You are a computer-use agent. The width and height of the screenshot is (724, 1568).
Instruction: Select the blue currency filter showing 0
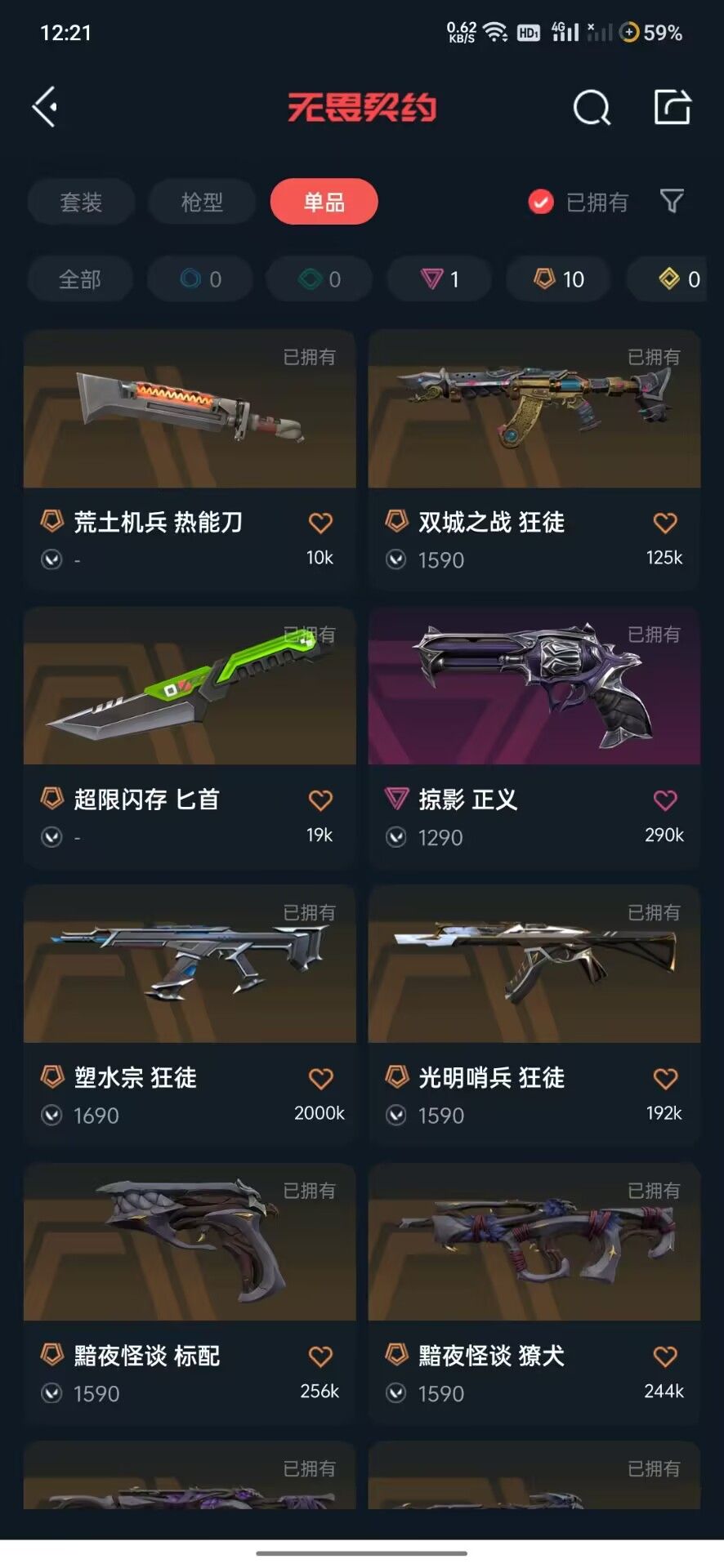click(199, 278)
